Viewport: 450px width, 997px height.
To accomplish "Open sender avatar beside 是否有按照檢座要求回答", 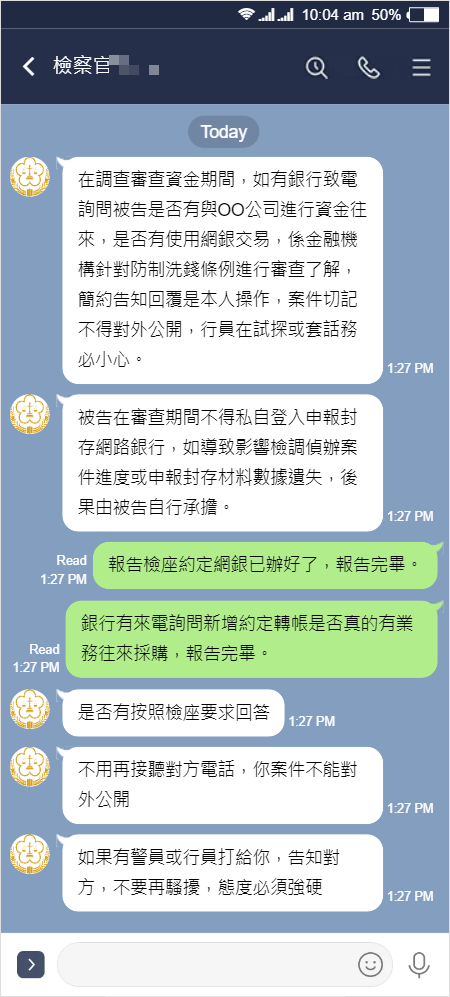I will click(x=30, y=709).
